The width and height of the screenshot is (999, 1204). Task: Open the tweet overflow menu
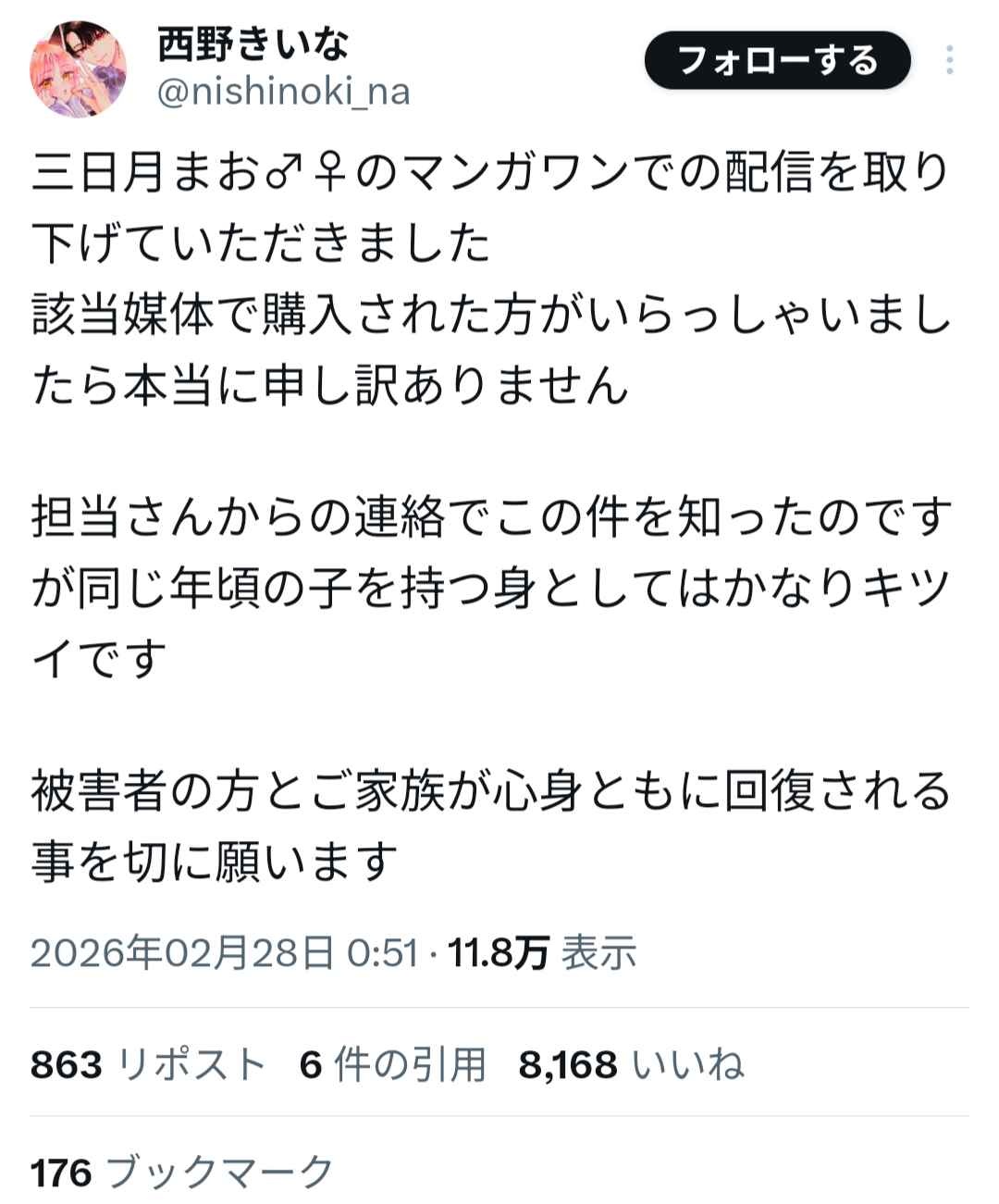click(950, 60)
